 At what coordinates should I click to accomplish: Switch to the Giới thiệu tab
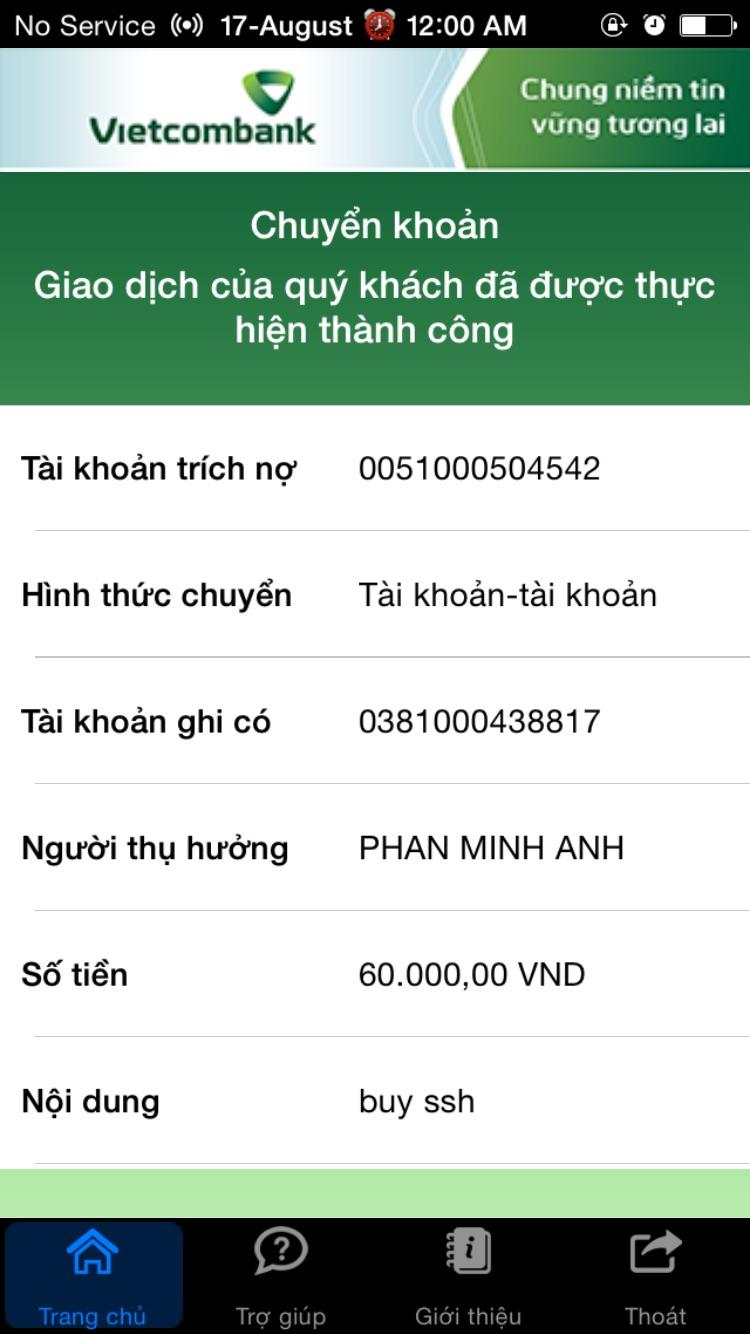coord(468,1275)
